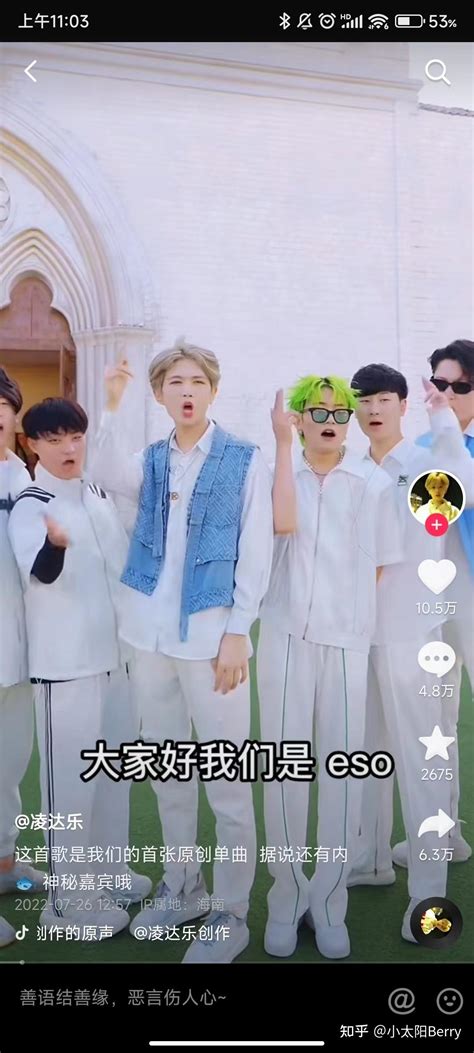Open the search magnifier icon

coord(438,72)
